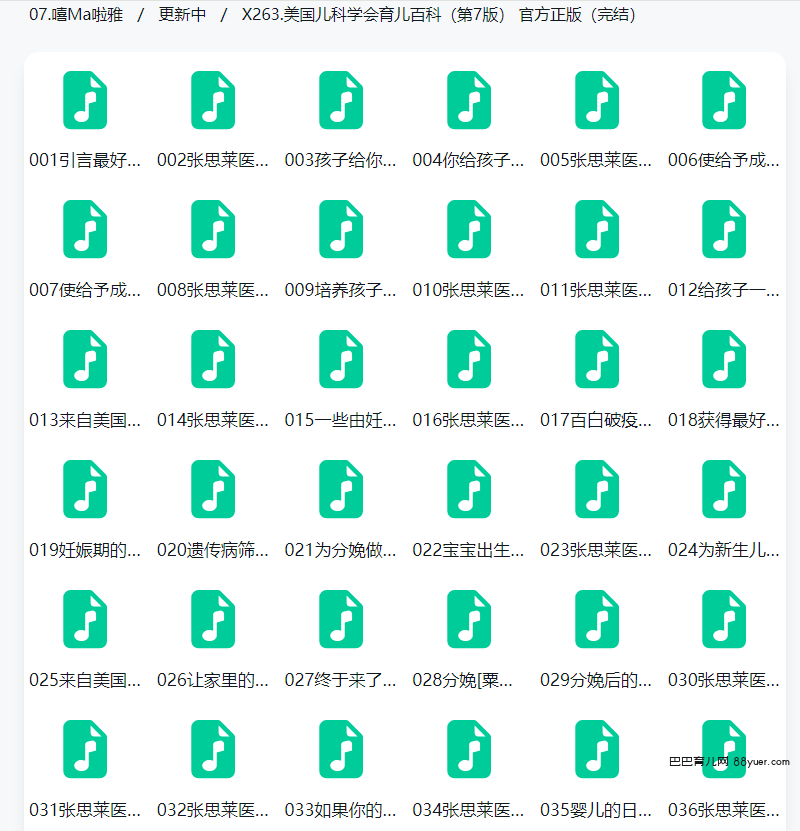Open the 012给孩子一 audio file
The height and width of the screenshot is (831, 800).
click(724, 230)
